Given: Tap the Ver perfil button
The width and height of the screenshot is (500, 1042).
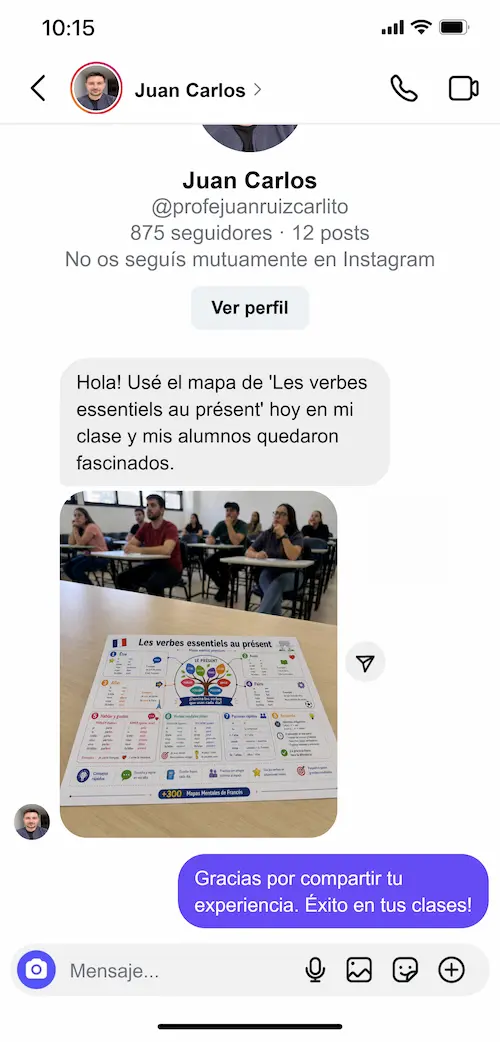Looking at the screenshot, I should [x=250, y=308].
